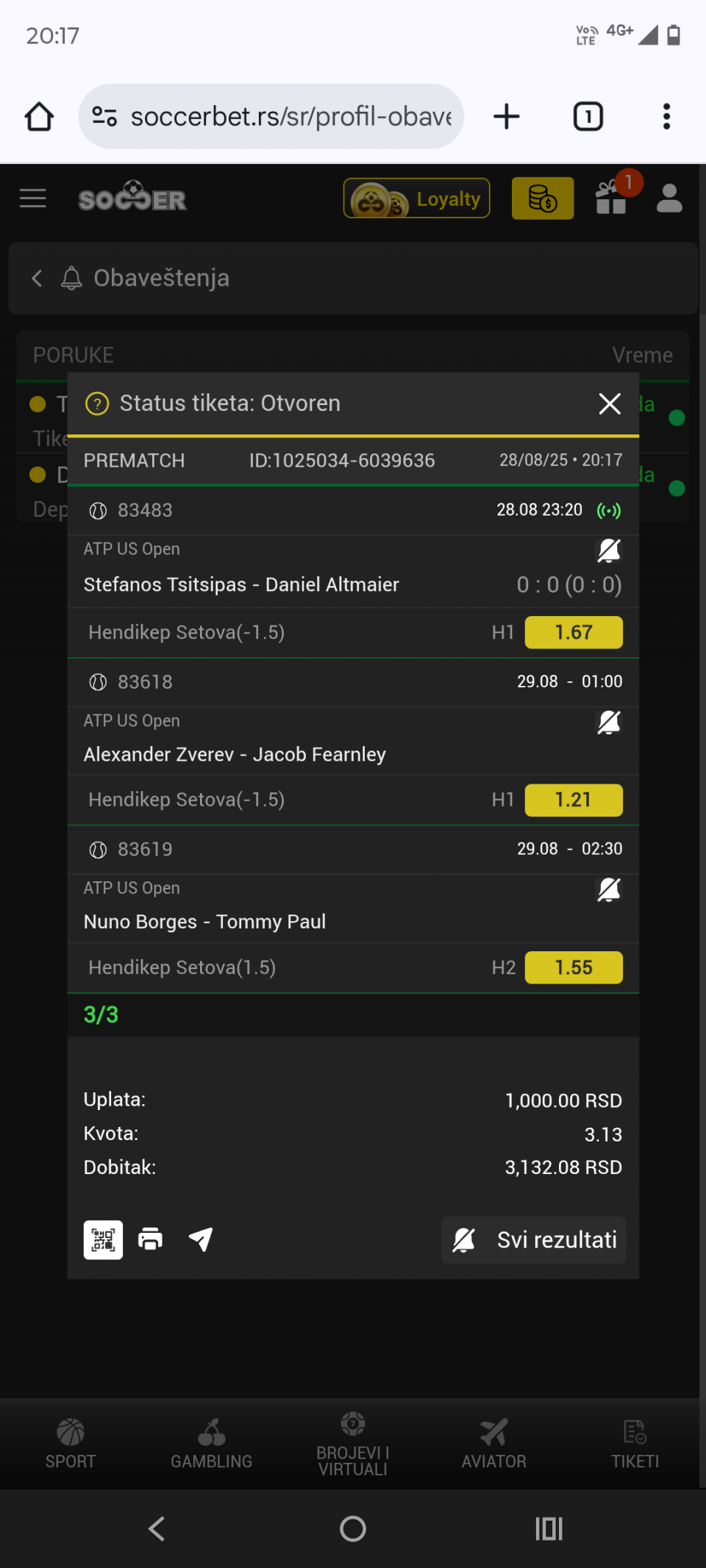Screen dimensions: 706x1568
Task: Close the ticket status dialog
Action: [x=610, y=404]
